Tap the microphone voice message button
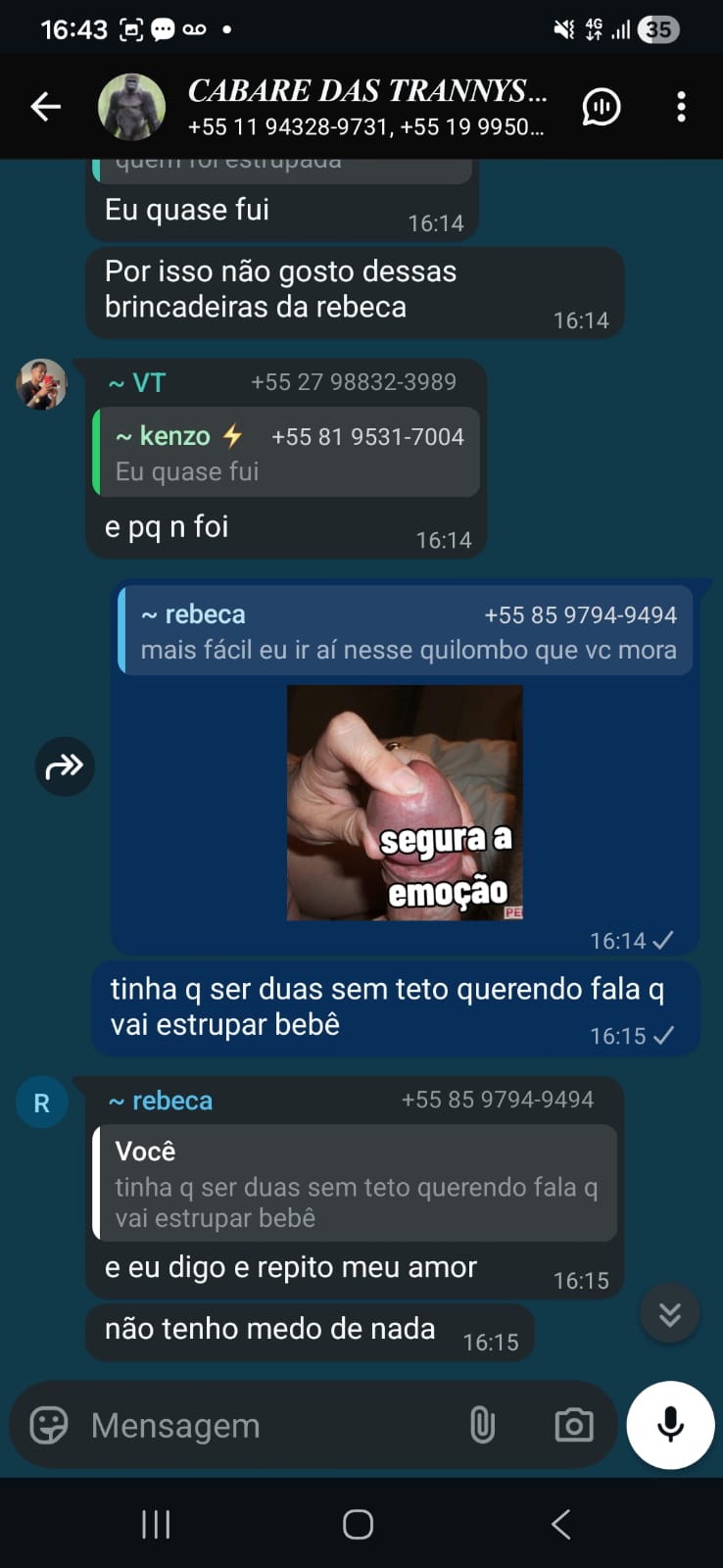The width and height of the screenshot is (723, 1568). (x=670, y=1425)
